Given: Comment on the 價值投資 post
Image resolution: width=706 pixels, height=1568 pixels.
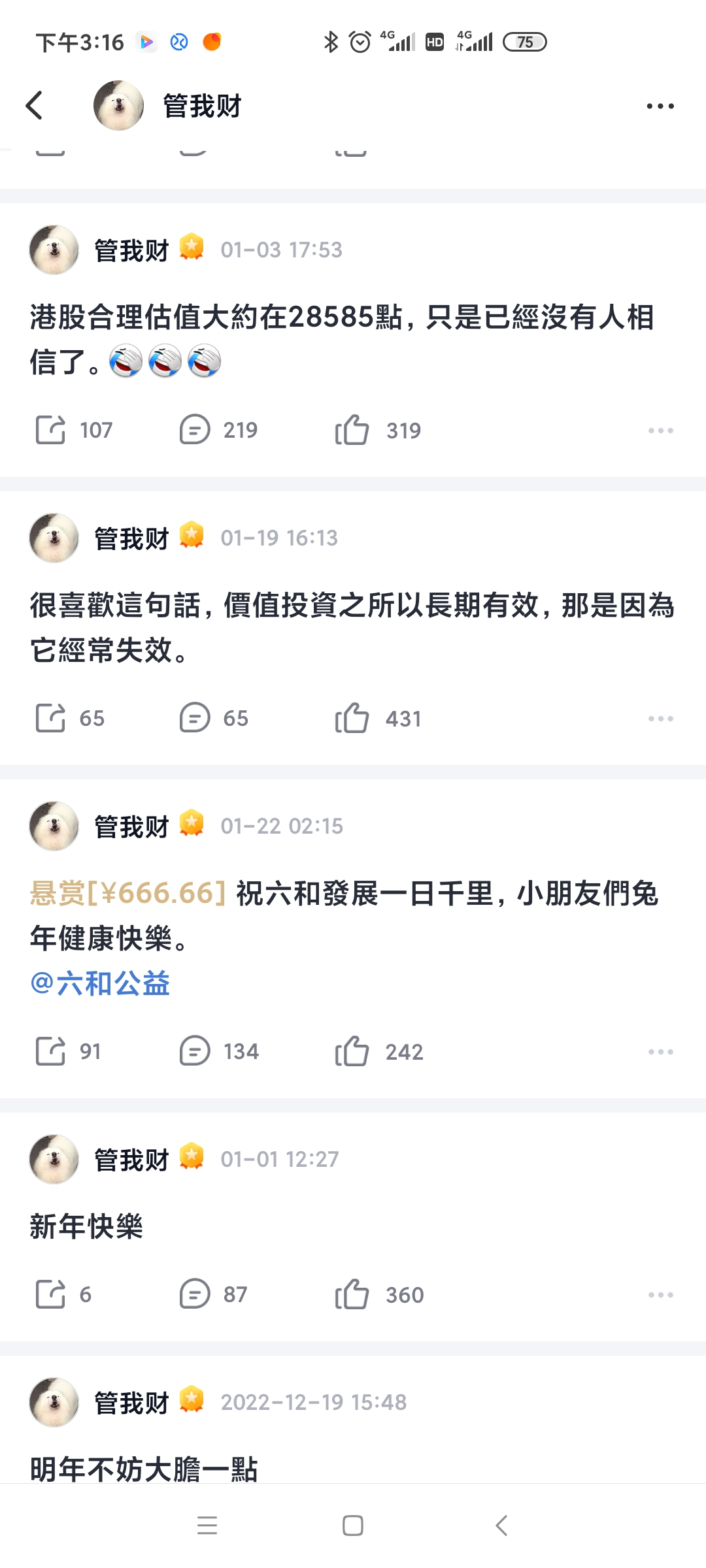Looking at the screenshot, I should pyautogui.click(x=195, y=718).
